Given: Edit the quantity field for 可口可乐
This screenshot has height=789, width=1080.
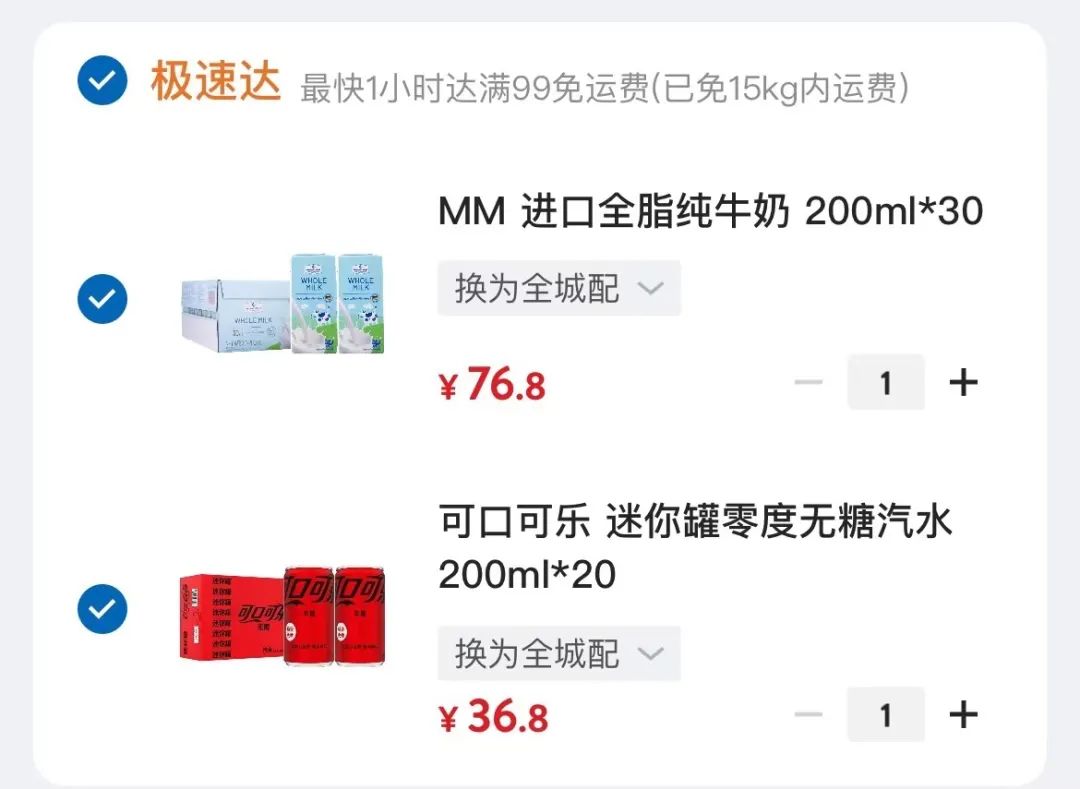Looking at the screenshot, I should [x=886, y=715].
